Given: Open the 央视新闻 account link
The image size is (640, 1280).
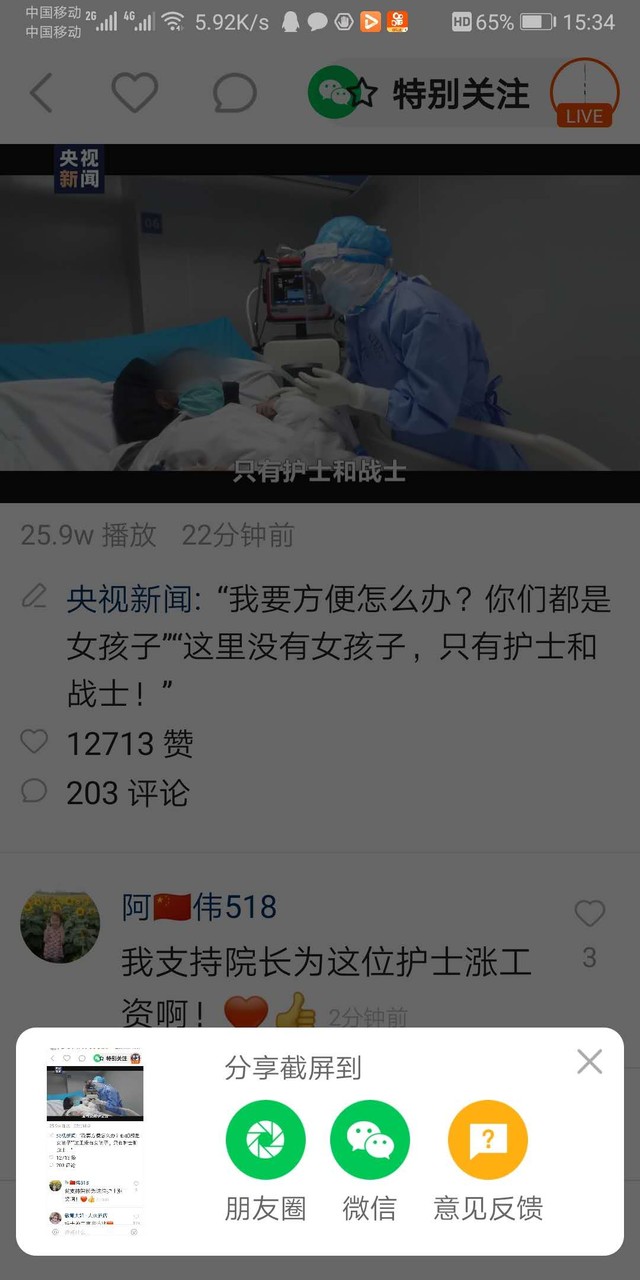Looking at the screenshot, I should (x=128, y=599).
